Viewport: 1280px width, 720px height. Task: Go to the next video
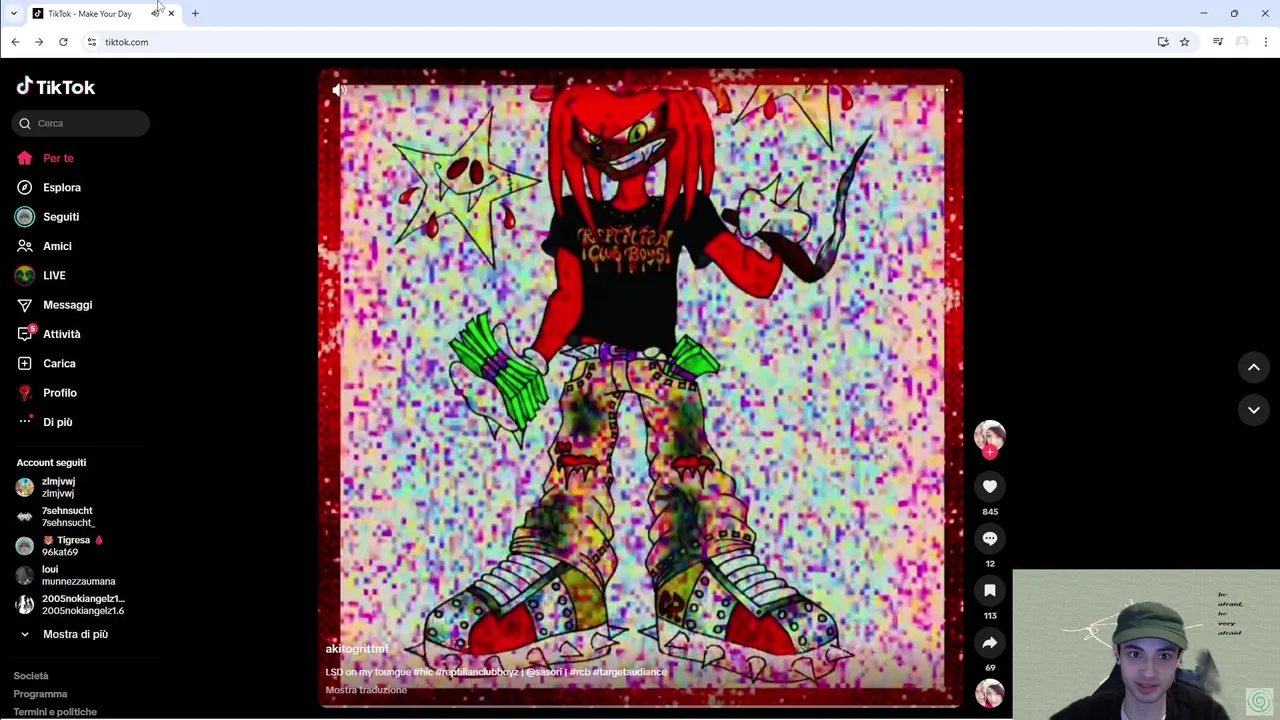click(x=1253, y=410)
